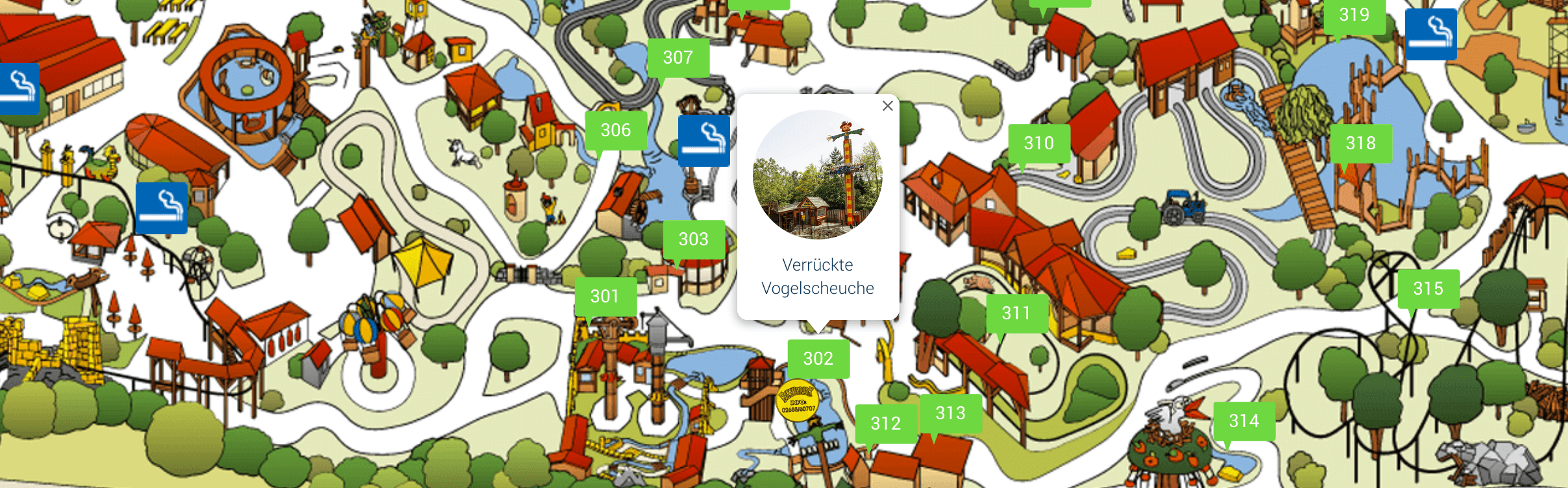Tap smoking area icon beside marker 306
1568x488 pixels.
(x=704, y=141)
